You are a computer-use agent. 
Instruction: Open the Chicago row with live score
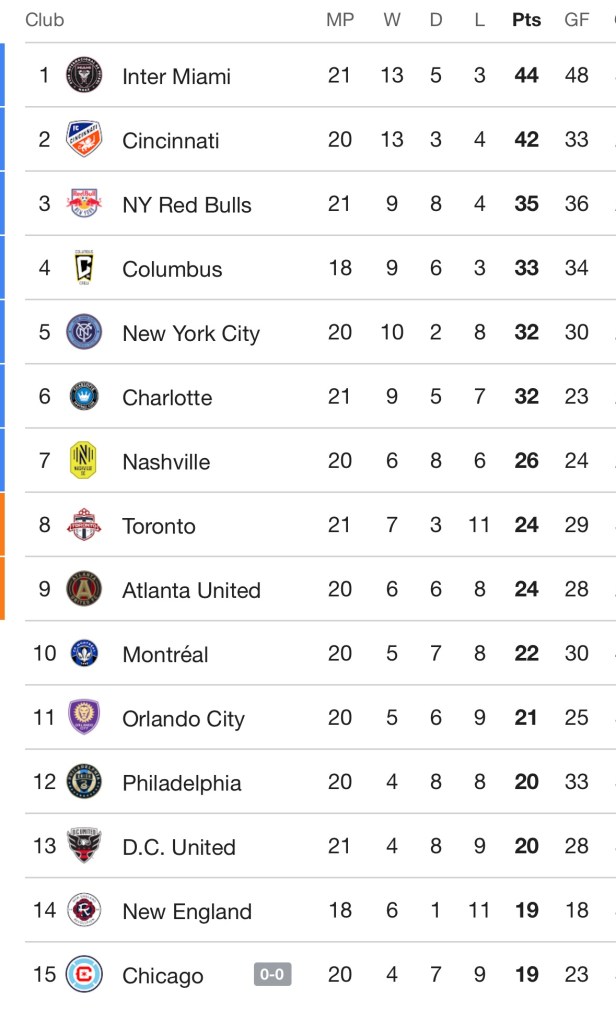click(x=162, y=975)
